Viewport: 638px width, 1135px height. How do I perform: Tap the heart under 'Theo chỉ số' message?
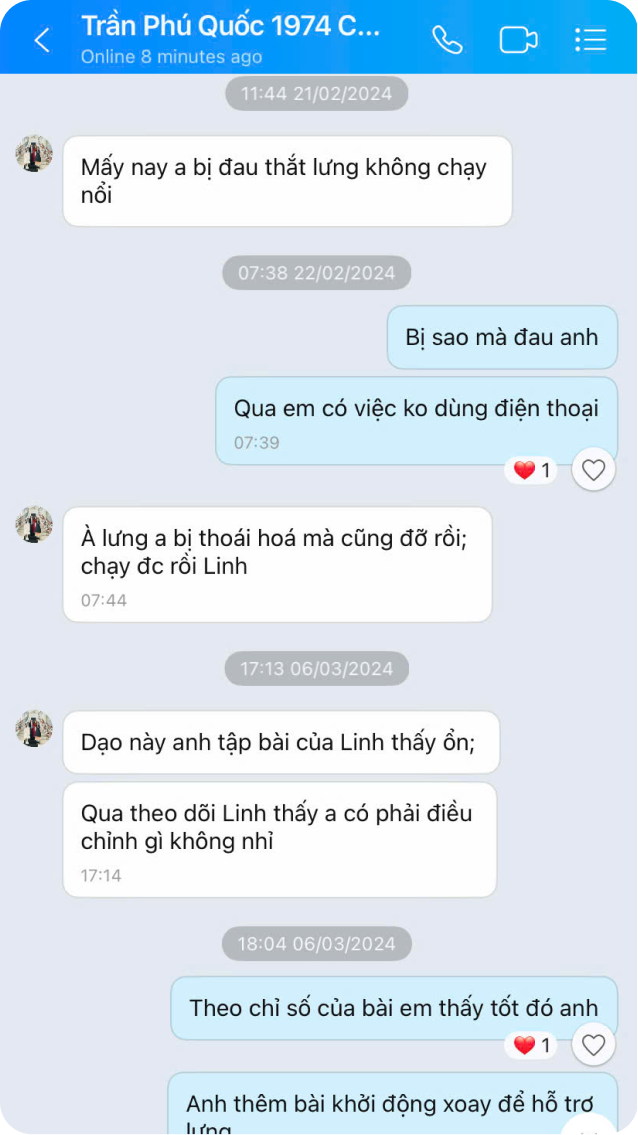pyautogui.click(x=593, y=1045)
